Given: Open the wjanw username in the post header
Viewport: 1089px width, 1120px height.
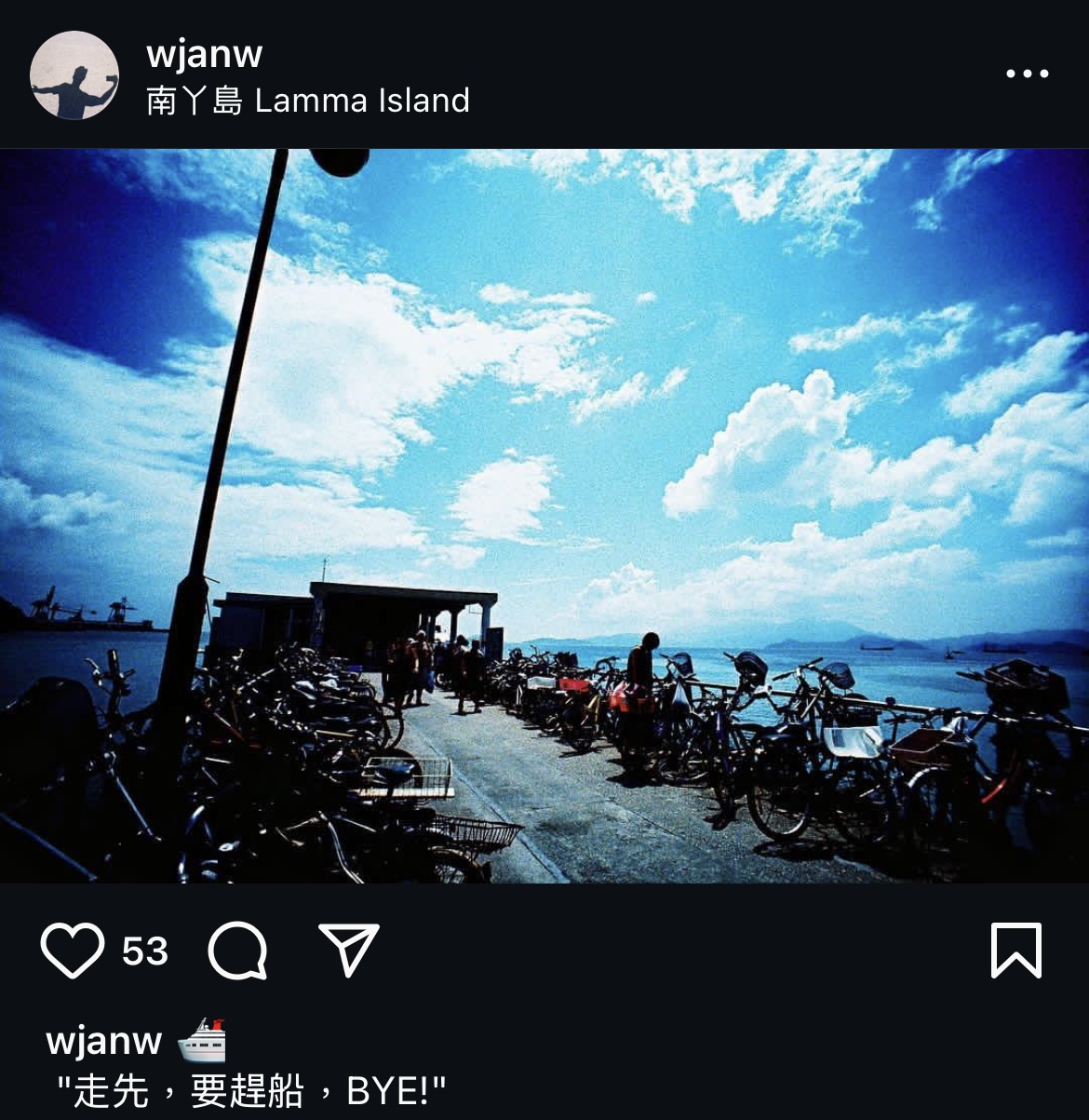Looking at the screenshot, I should pos(204,53).
